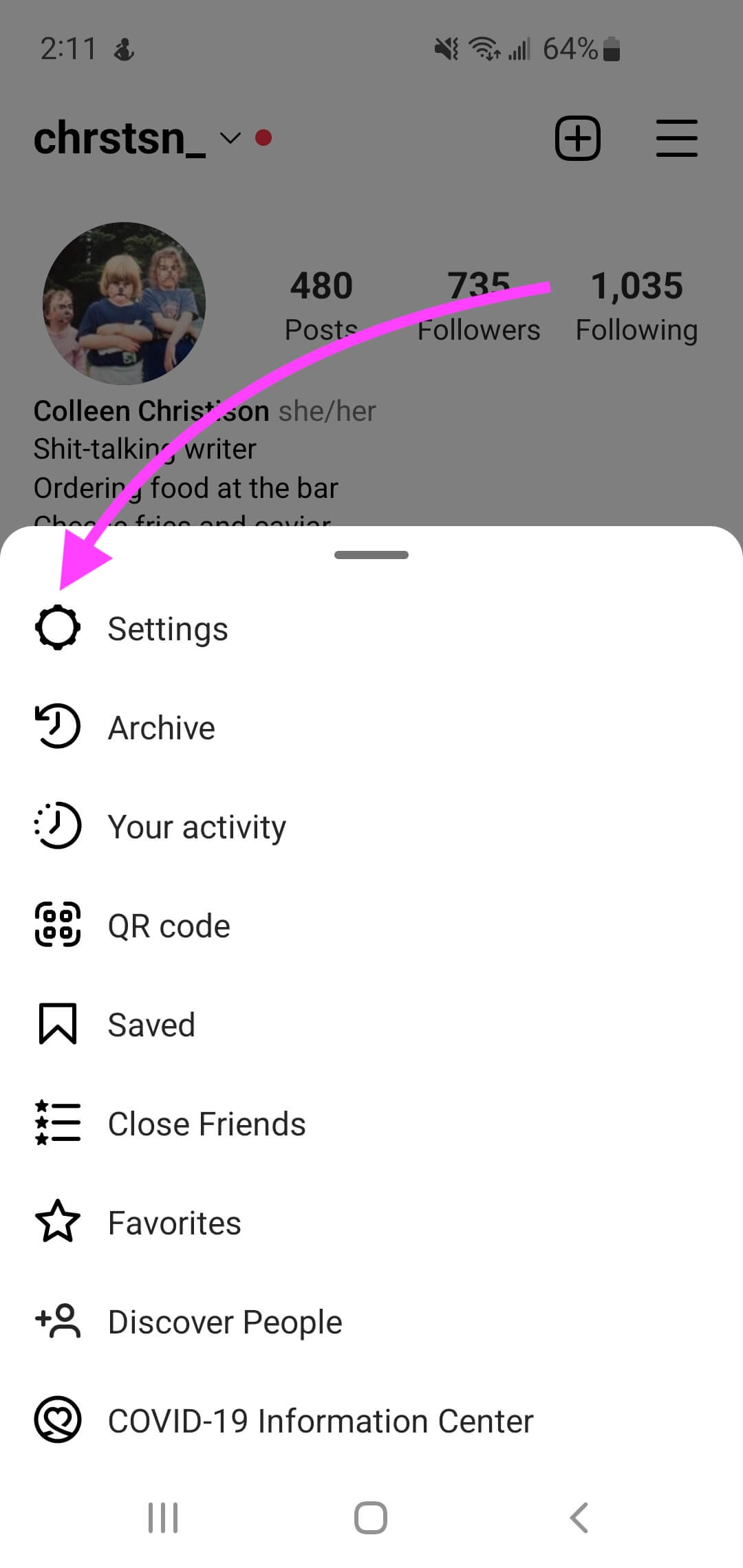743x1568 pixels.
Task: Tap the profile picture
Action: (x=125, y=303)
